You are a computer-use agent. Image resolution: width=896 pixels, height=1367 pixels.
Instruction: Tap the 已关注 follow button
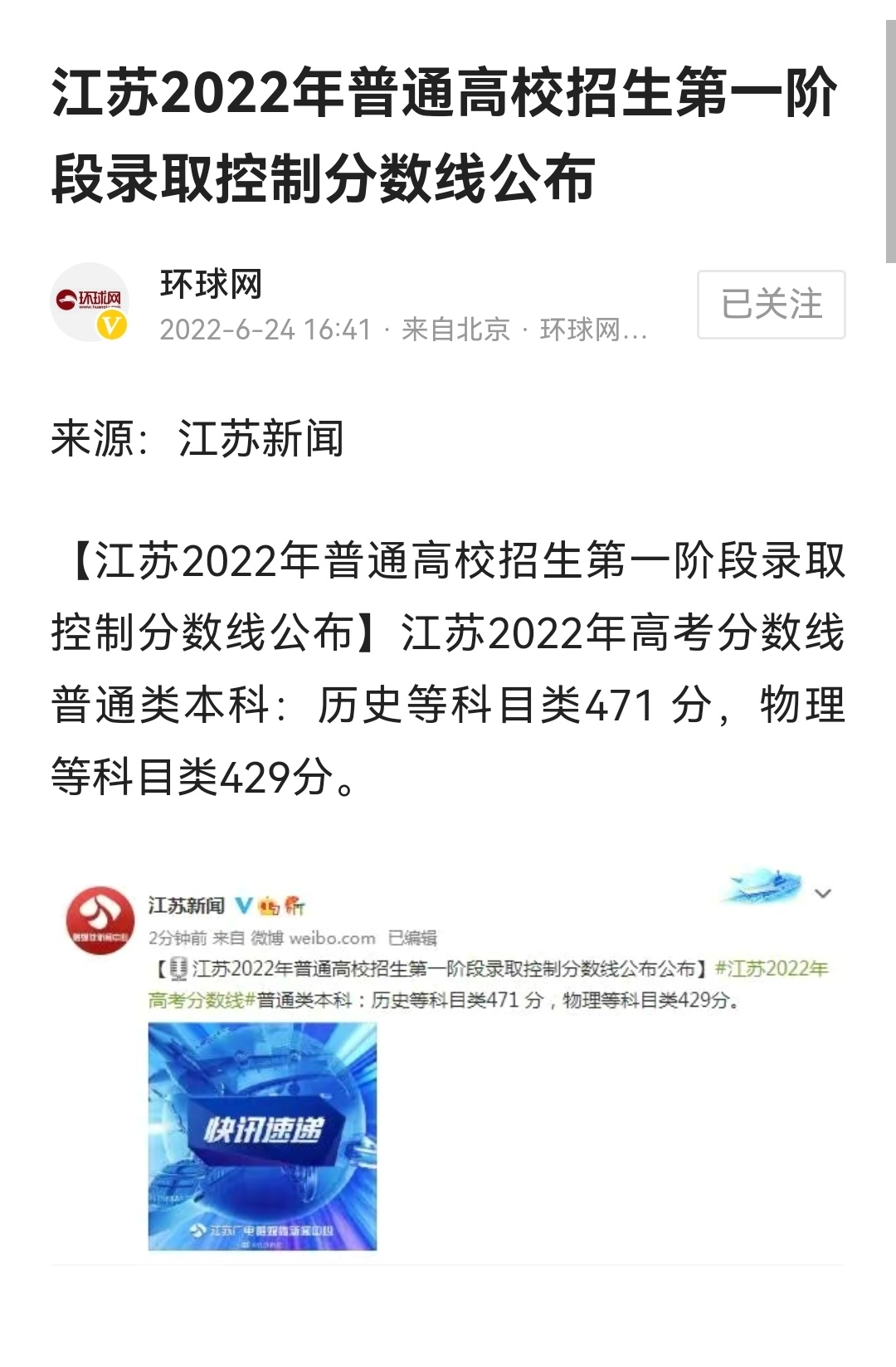[x=771, y=304]
